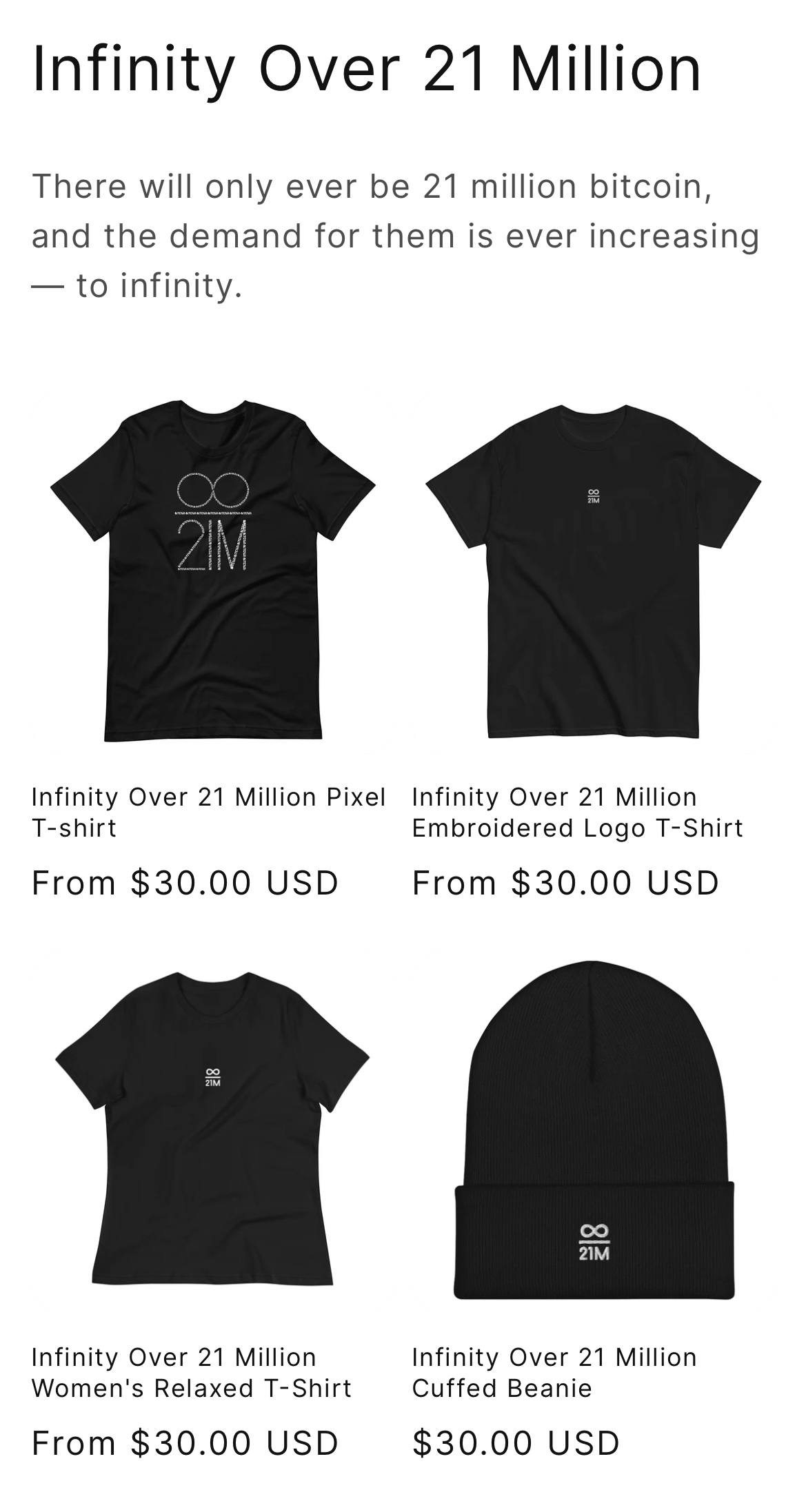Tap the Infinity Over 21 Million Pixel T-shirt title
786x1512 pixels.
tap(208, 812)
